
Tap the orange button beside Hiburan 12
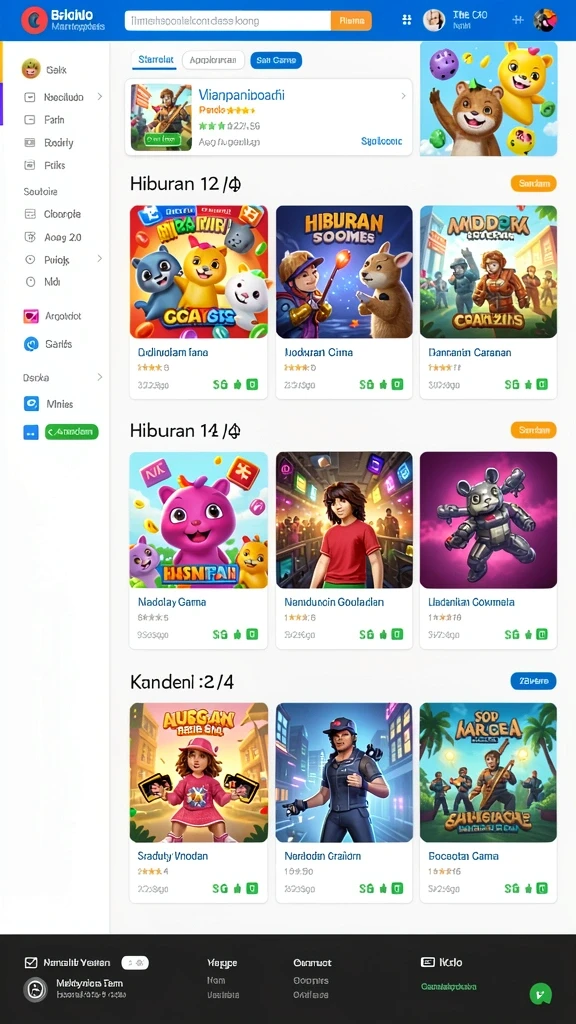(533, 184)
